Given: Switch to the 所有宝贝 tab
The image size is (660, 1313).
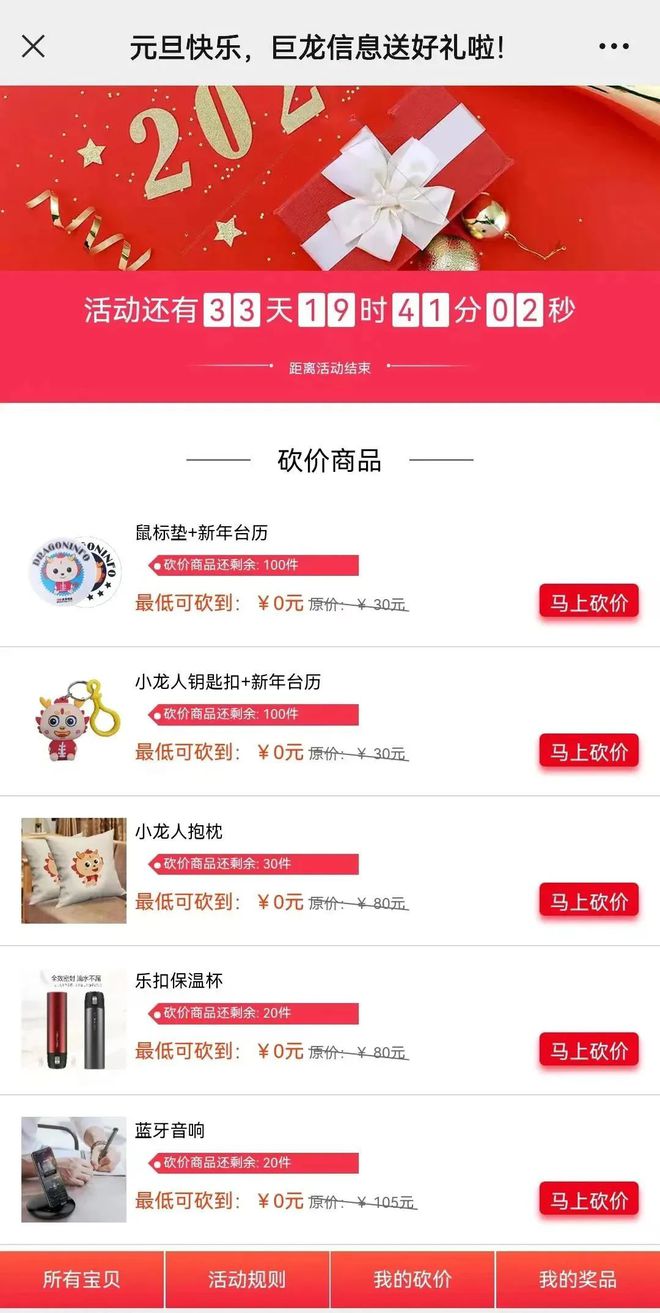Looking at the screenshot, I should [82, 1279].
